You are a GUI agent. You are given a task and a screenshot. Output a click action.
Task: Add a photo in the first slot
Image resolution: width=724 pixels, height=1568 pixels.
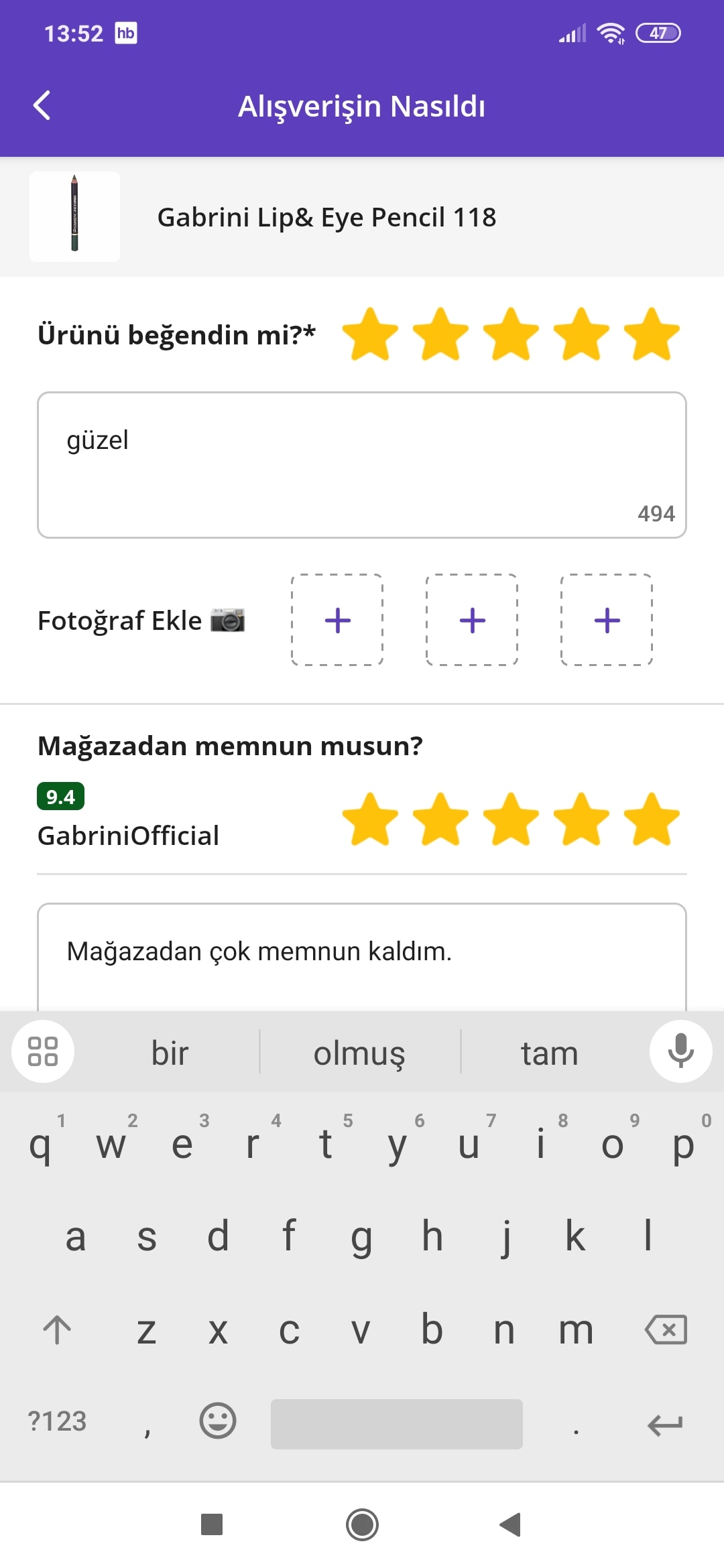[337, 620]
